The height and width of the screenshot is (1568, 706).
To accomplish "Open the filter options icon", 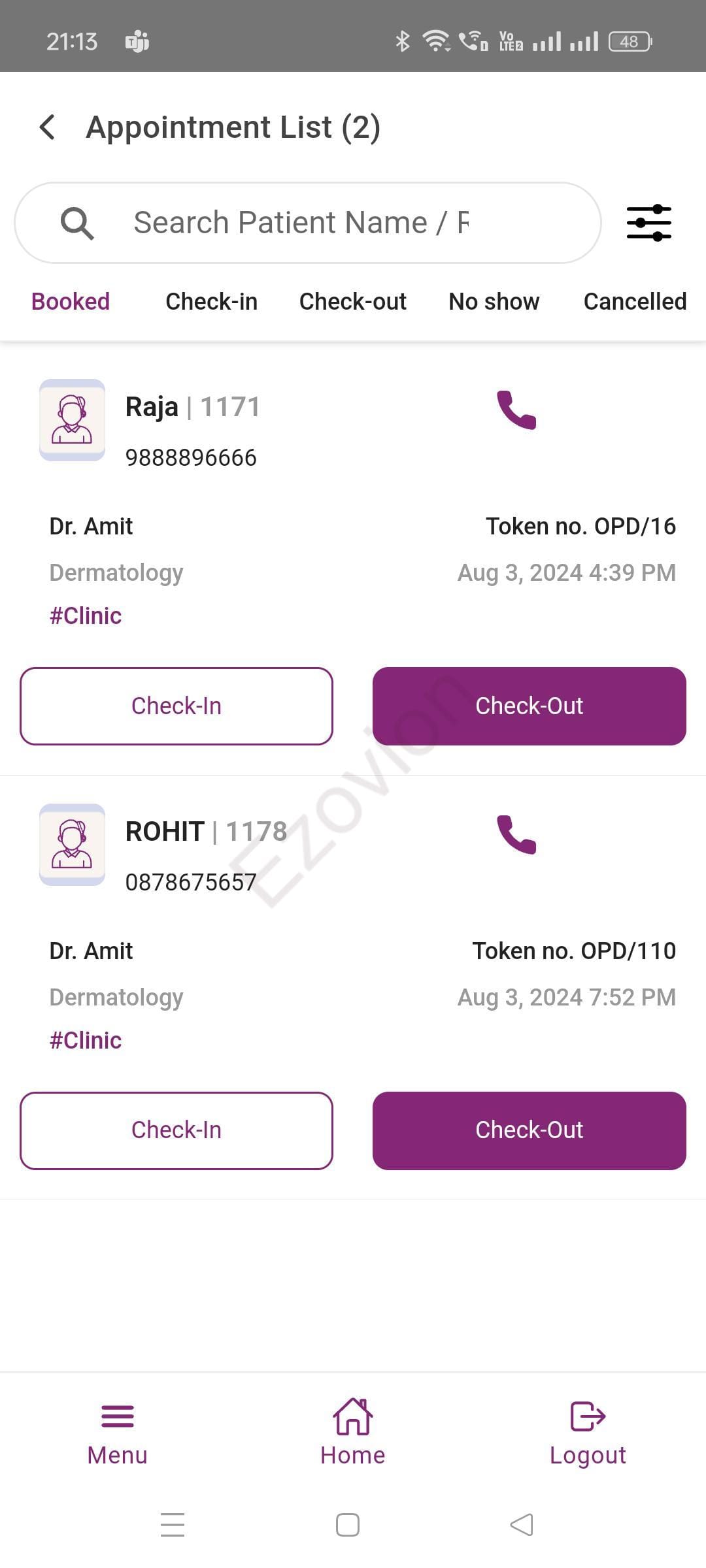I will [x=648, y=223].
